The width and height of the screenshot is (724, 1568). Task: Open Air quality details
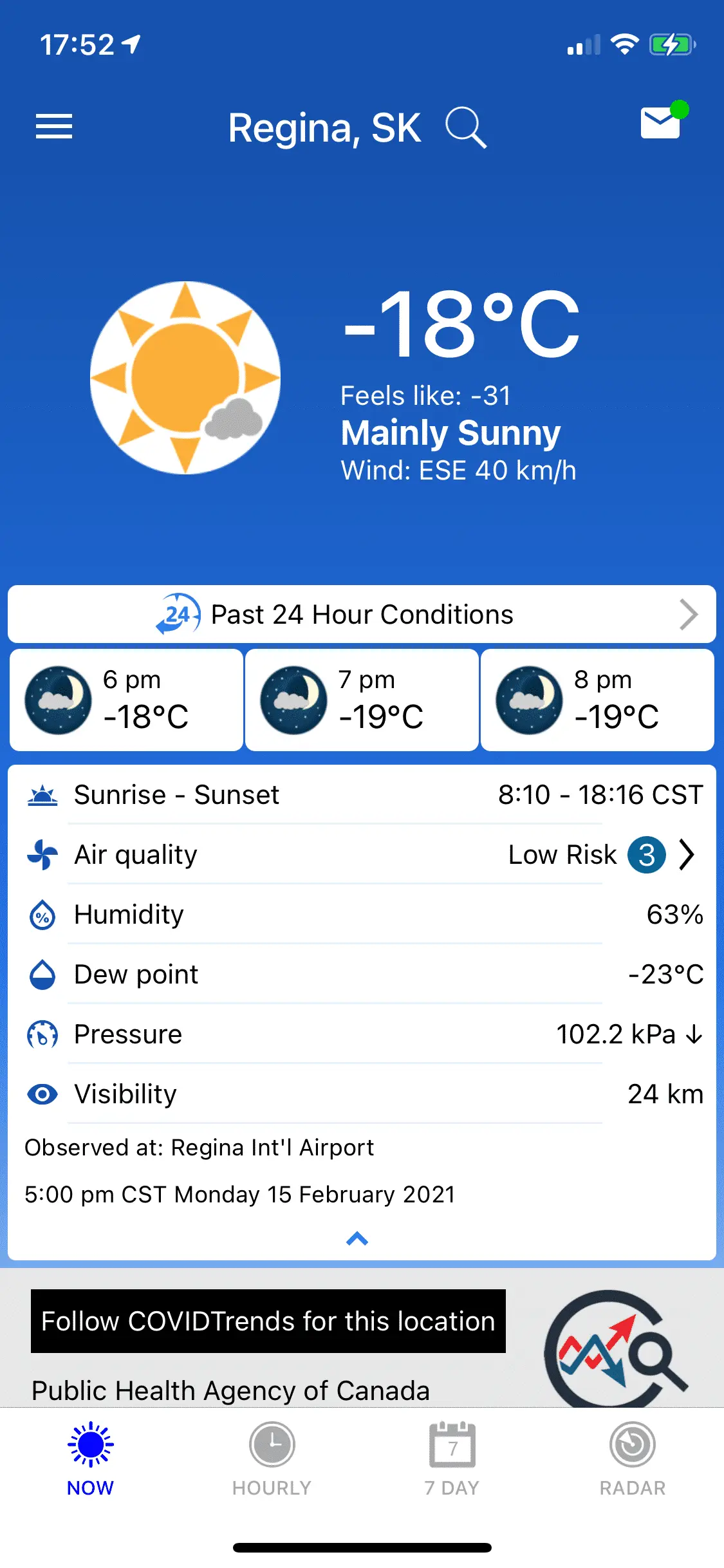click(686, 855)
